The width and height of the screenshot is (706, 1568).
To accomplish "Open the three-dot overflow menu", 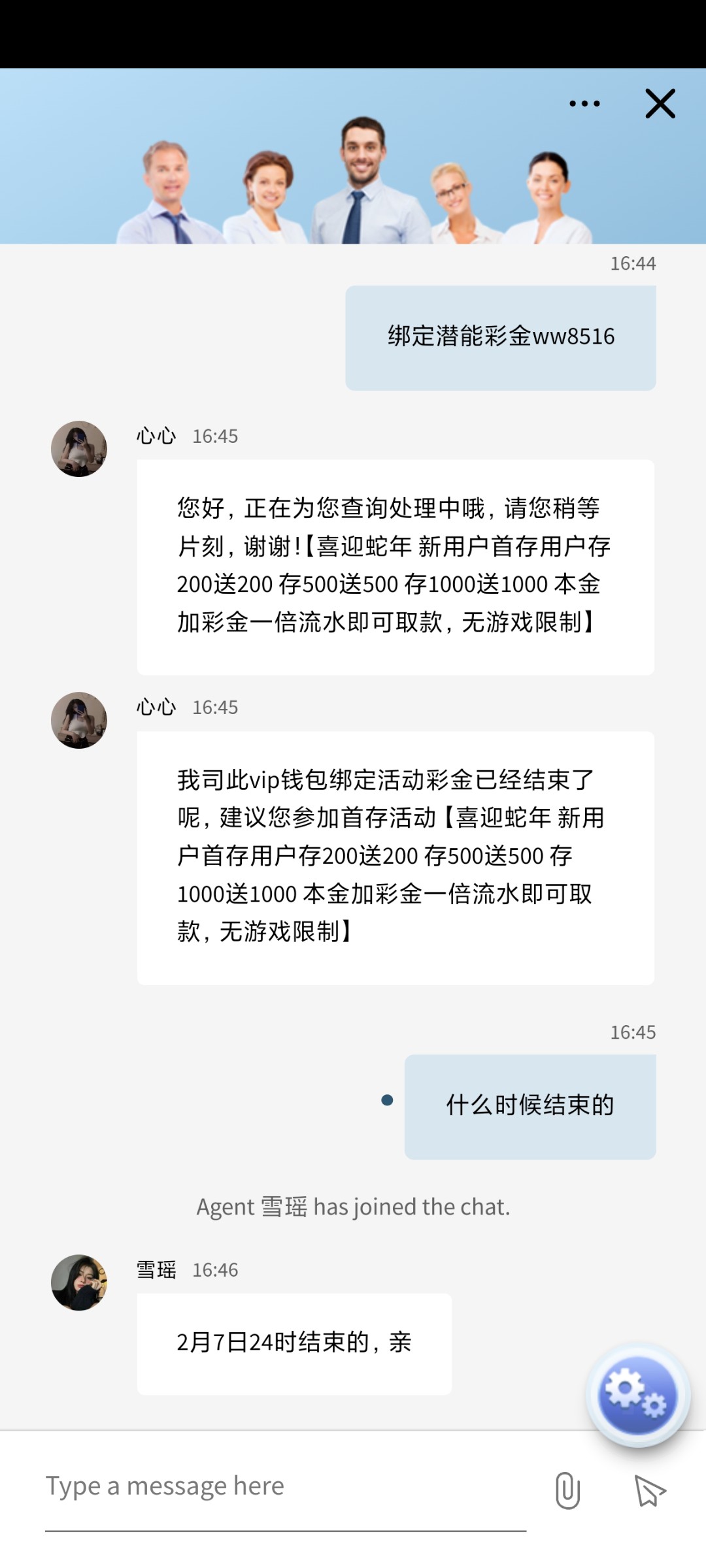I will [x=584, y=104].
